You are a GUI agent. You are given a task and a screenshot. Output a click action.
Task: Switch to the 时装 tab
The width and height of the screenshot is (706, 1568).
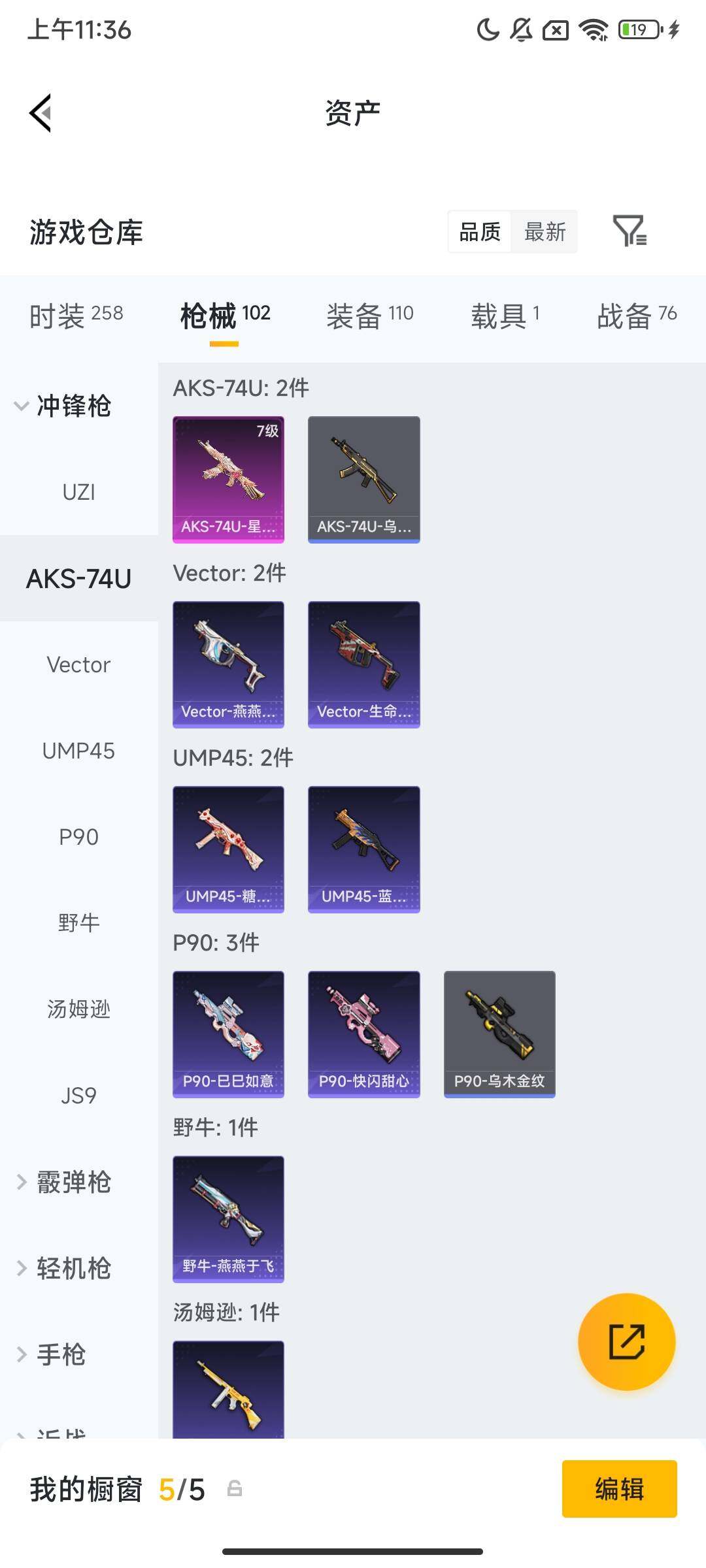click(x=76, y=316)
